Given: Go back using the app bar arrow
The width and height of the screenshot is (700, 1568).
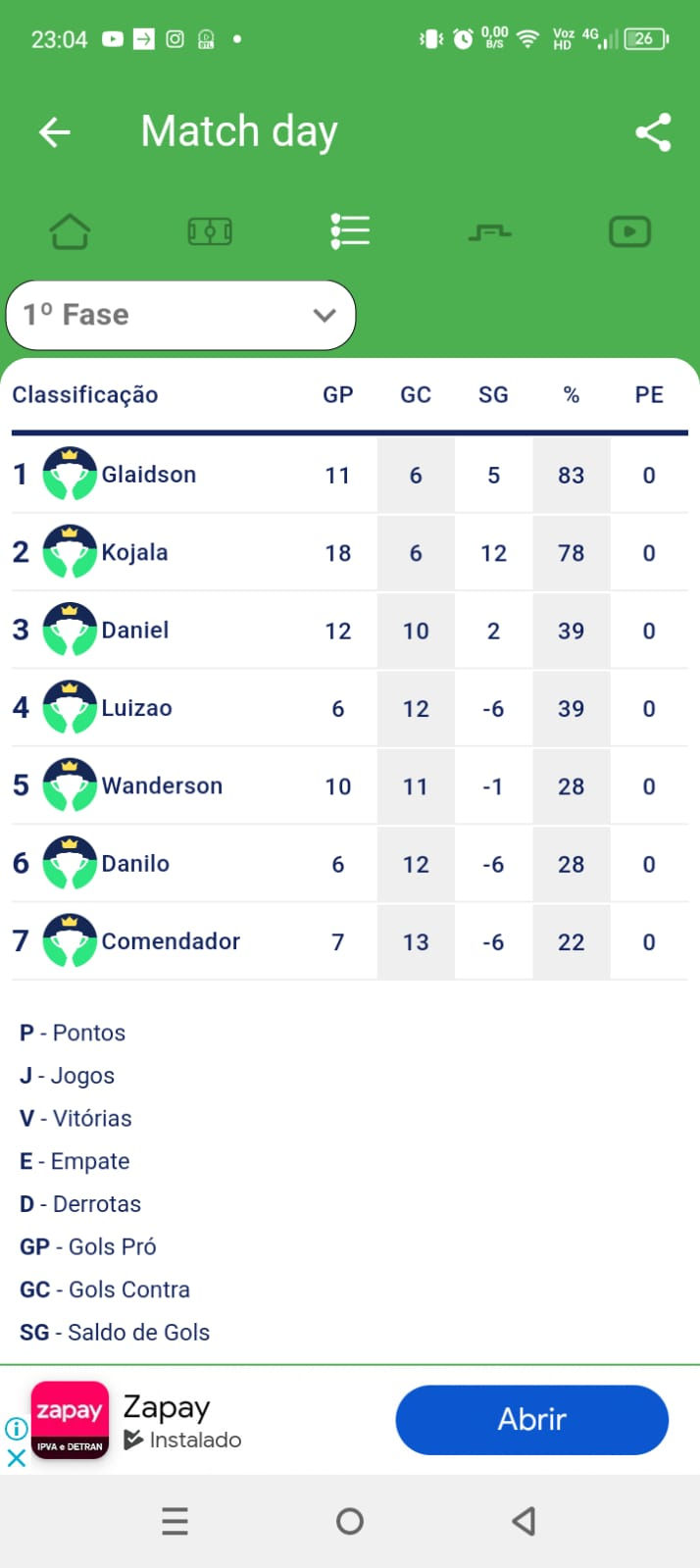Looking at the screenshot, I should coord(55,132).
